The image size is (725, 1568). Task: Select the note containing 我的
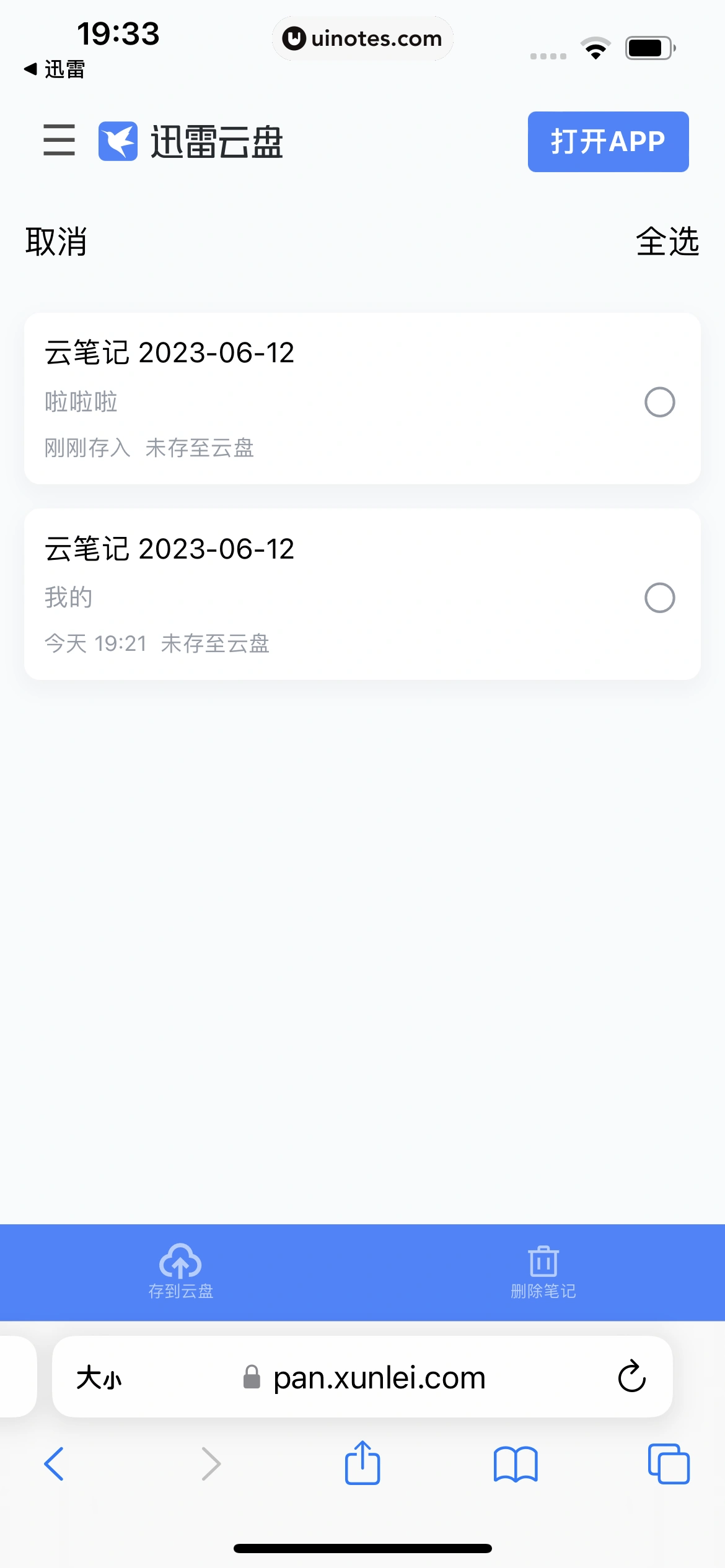tap(659, 598)
